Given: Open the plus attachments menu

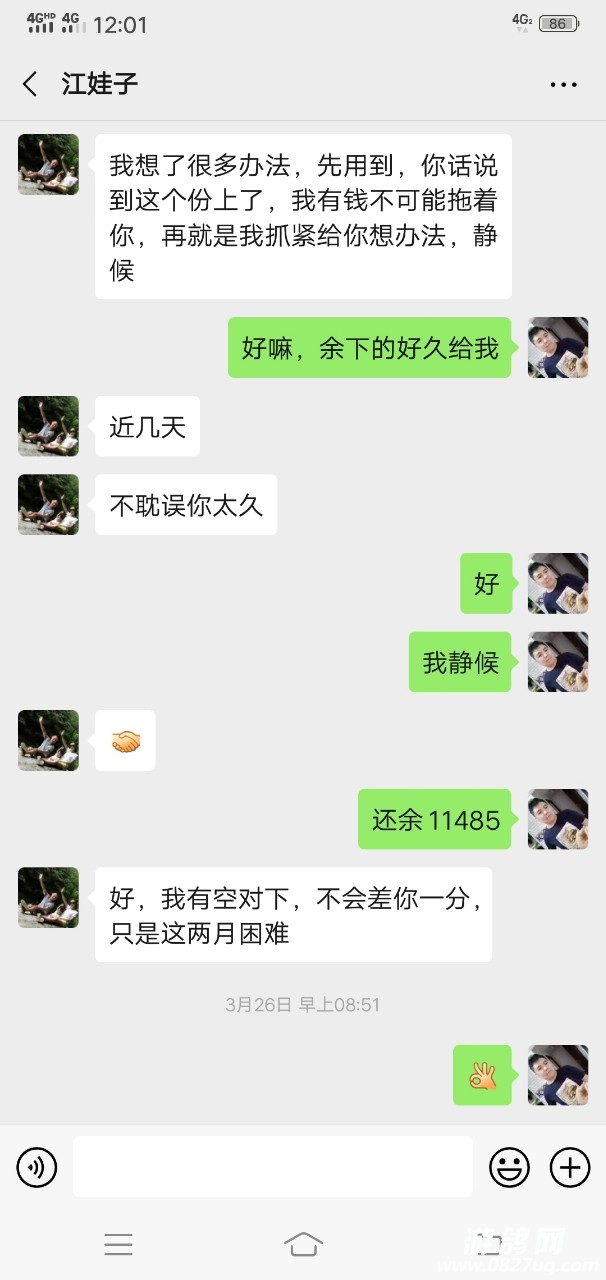Looking at the screenshot, I should click(570, 1167).
